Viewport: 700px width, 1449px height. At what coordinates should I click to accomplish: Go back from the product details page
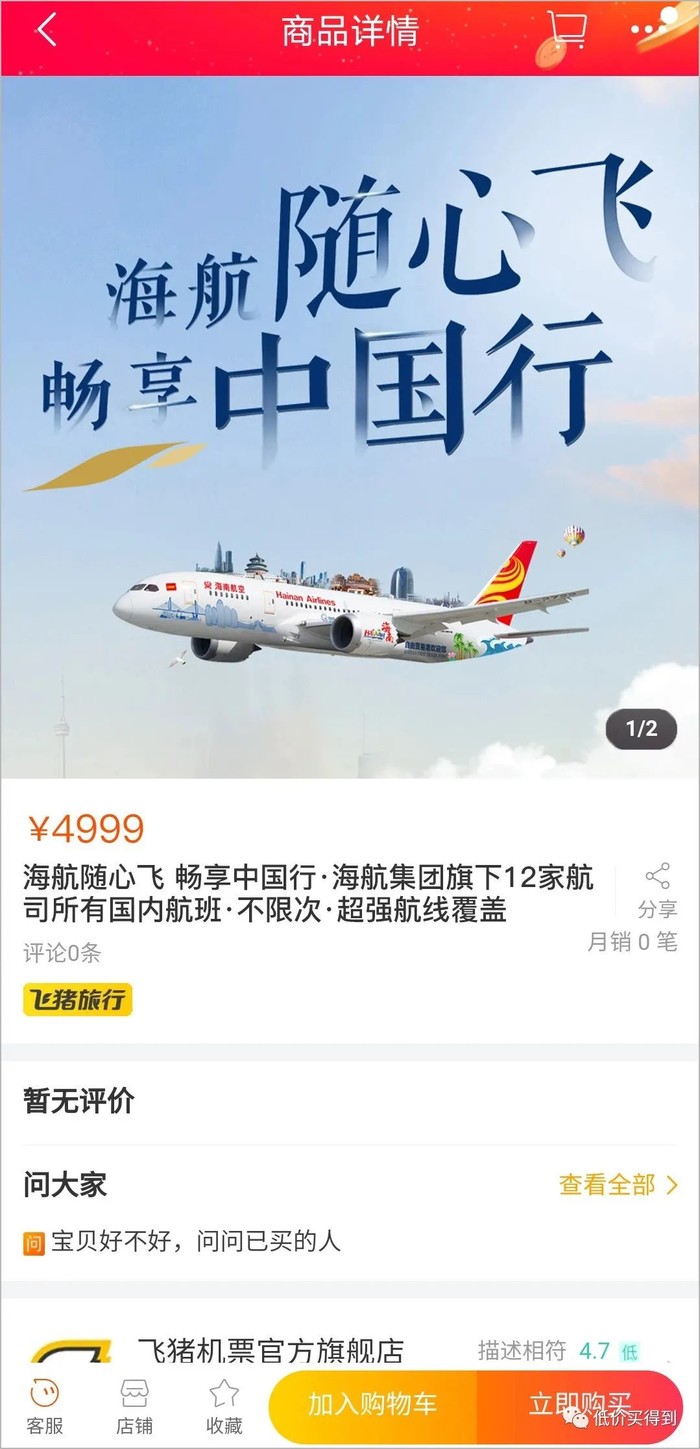46,31
